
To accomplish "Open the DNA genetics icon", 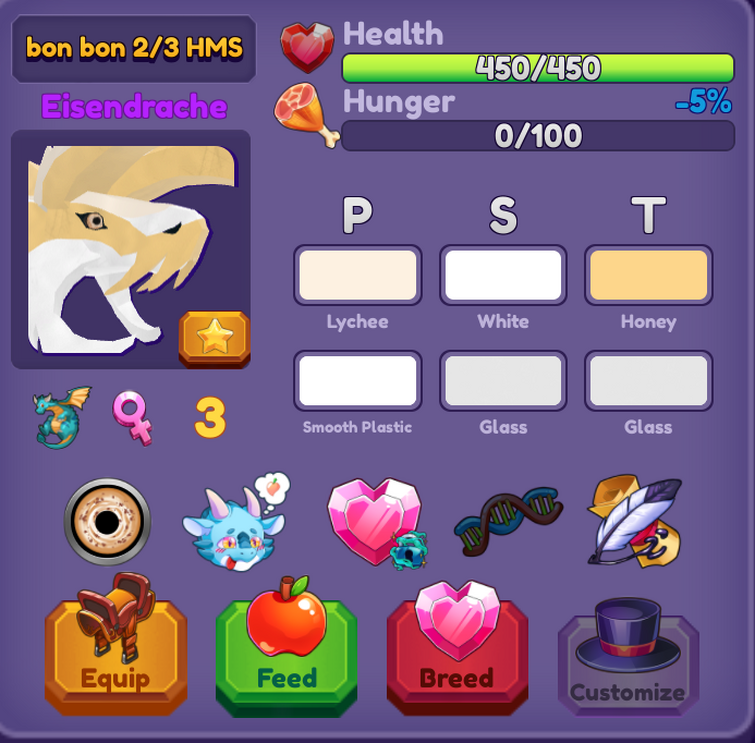I will 508,522.
